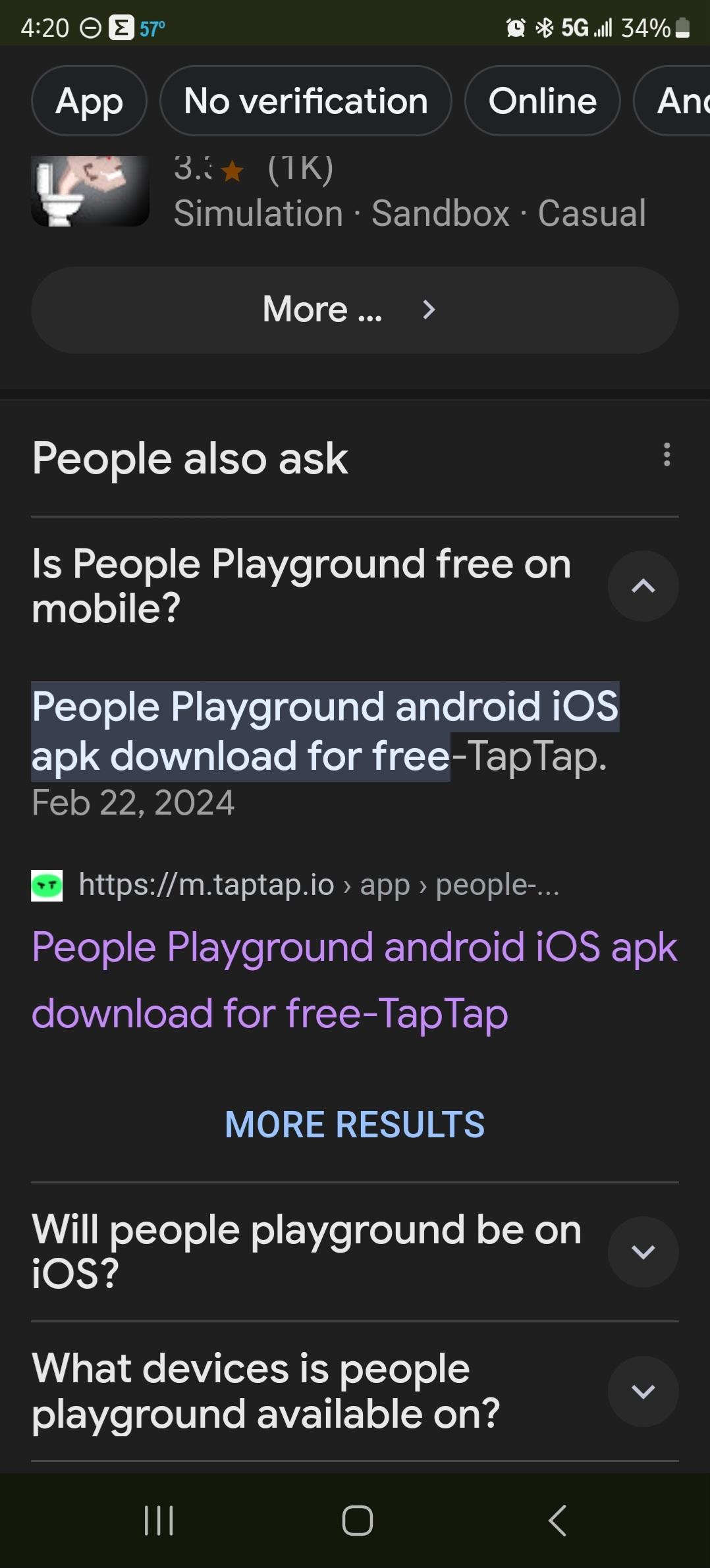Expand 'Will people playground be on iOS?'
Image resolution: width=710 pixels, height=1568 pixels.
pyautogui.click(x=643, y=1252)
